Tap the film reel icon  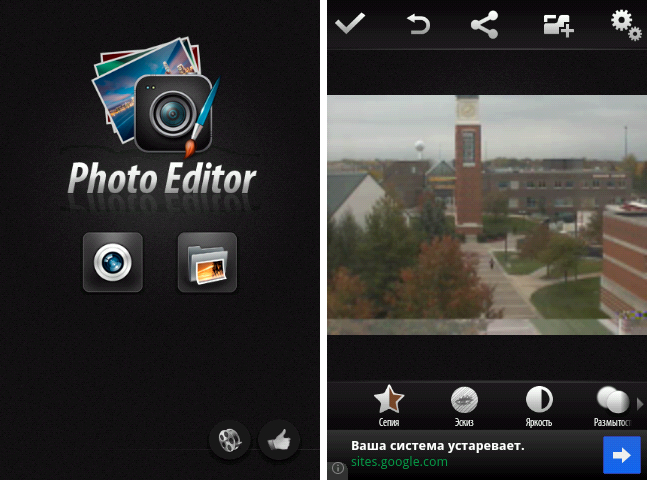point(230,439)
